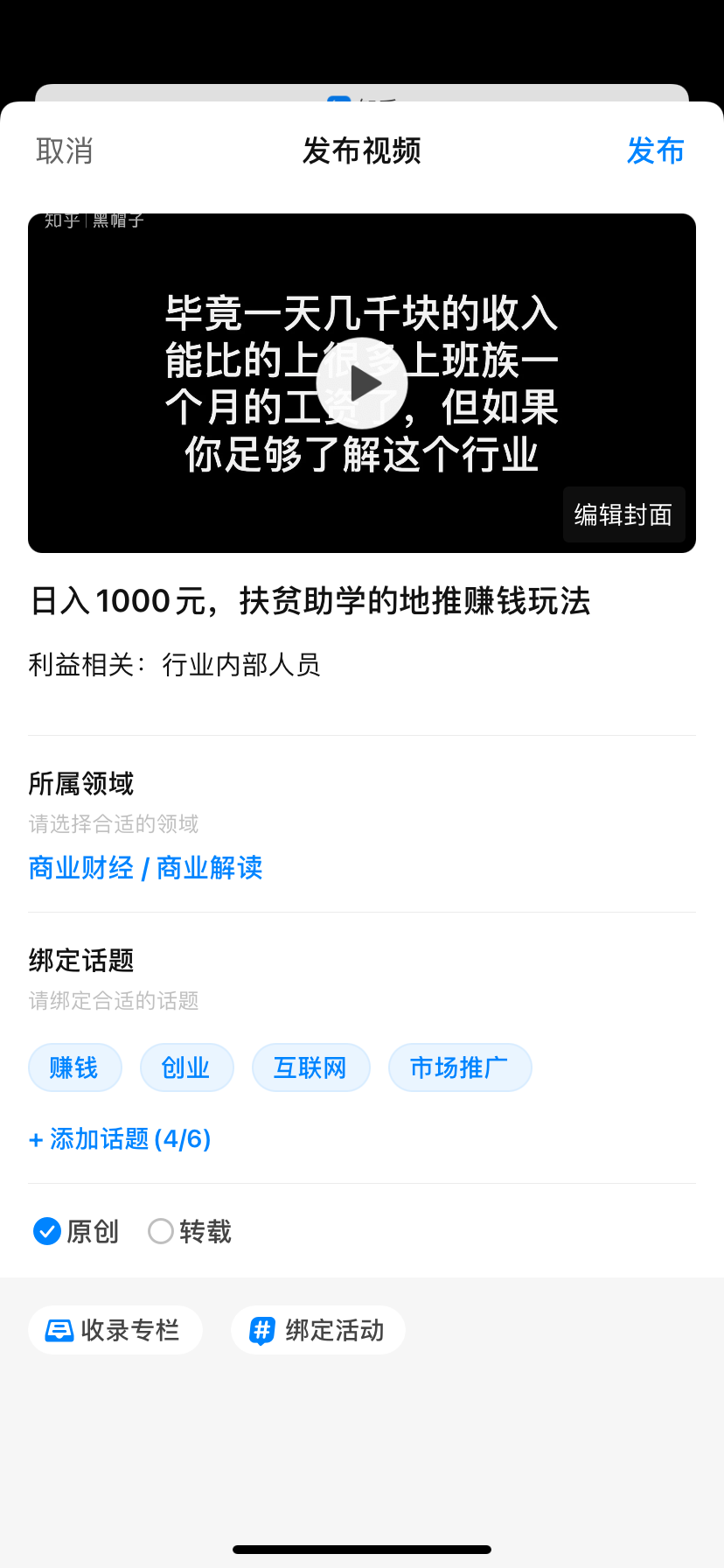Select the 赚钱 topic chip
Screen dimensions: 724x1568
click(74, 1067)
